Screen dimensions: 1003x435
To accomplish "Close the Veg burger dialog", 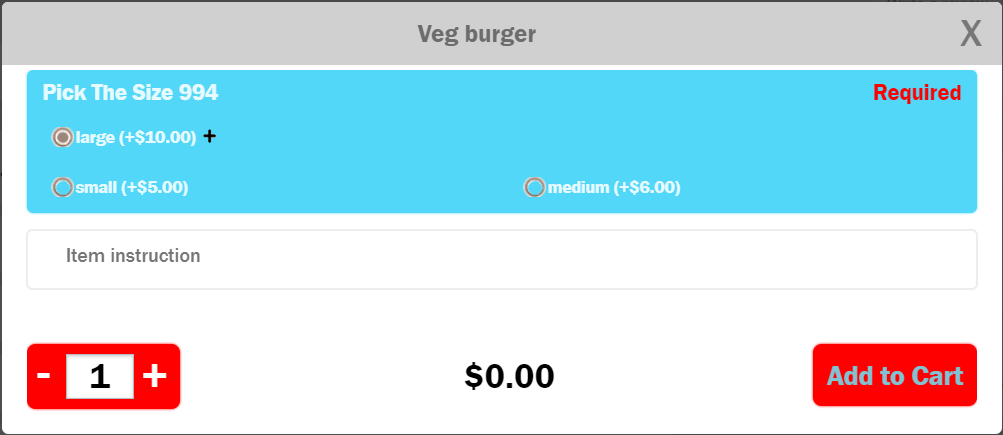I will pyautogui.click(x=970, y=34).
